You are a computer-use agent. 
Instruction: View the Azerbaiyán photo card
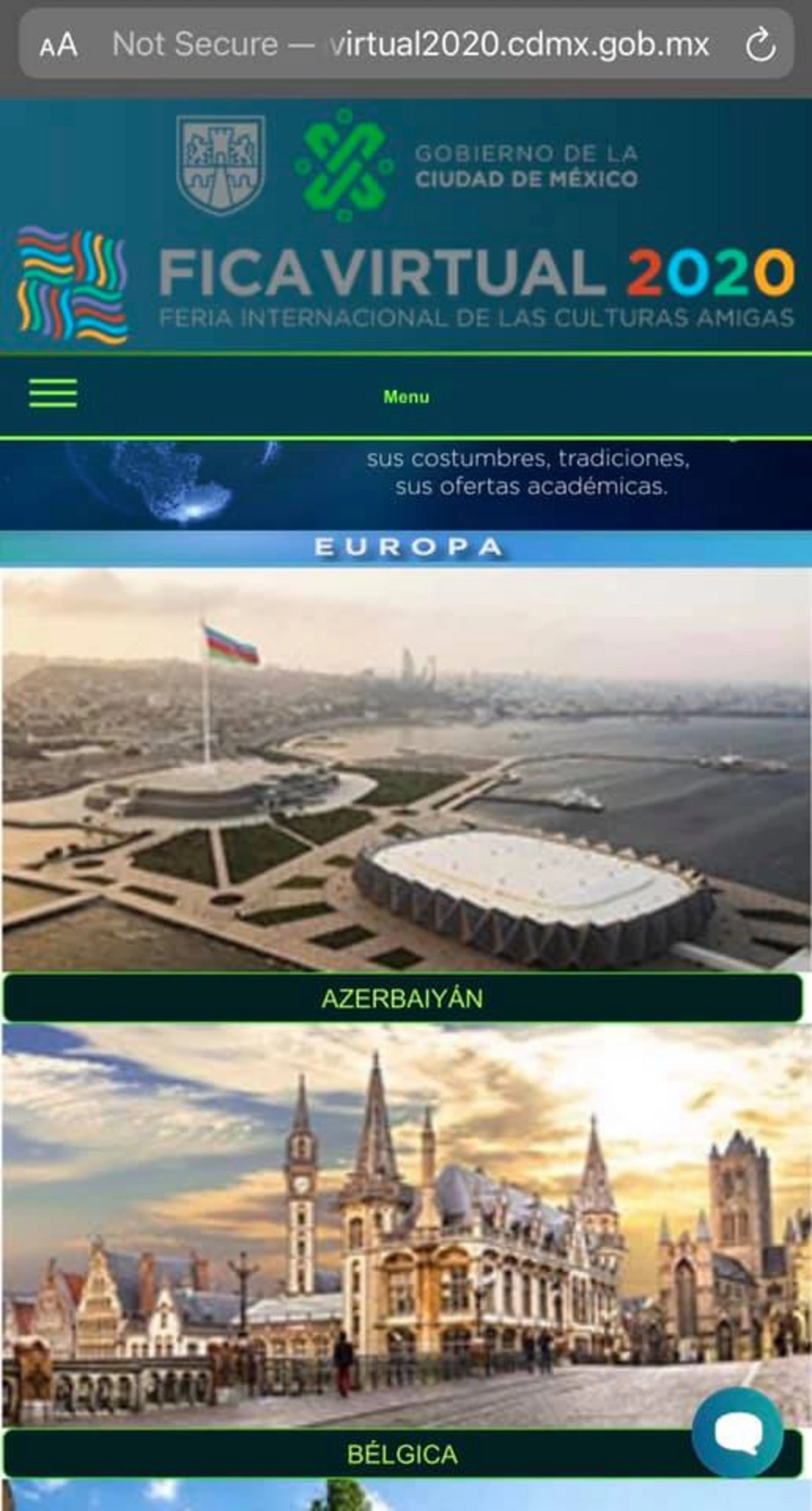(x=406, y=770)
